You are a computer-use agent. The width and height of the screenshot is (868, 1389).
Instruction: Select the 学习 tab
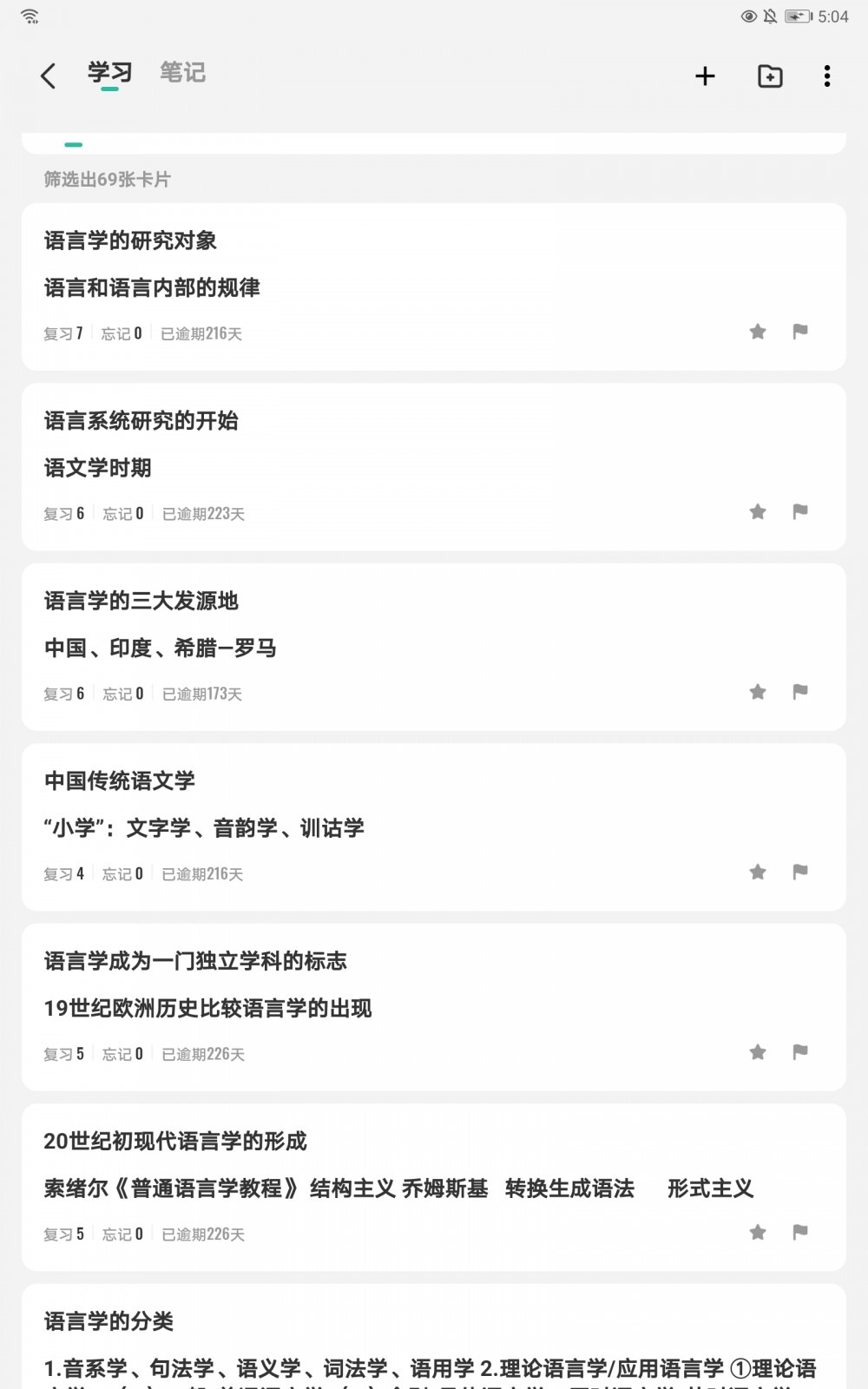(109, 72)
